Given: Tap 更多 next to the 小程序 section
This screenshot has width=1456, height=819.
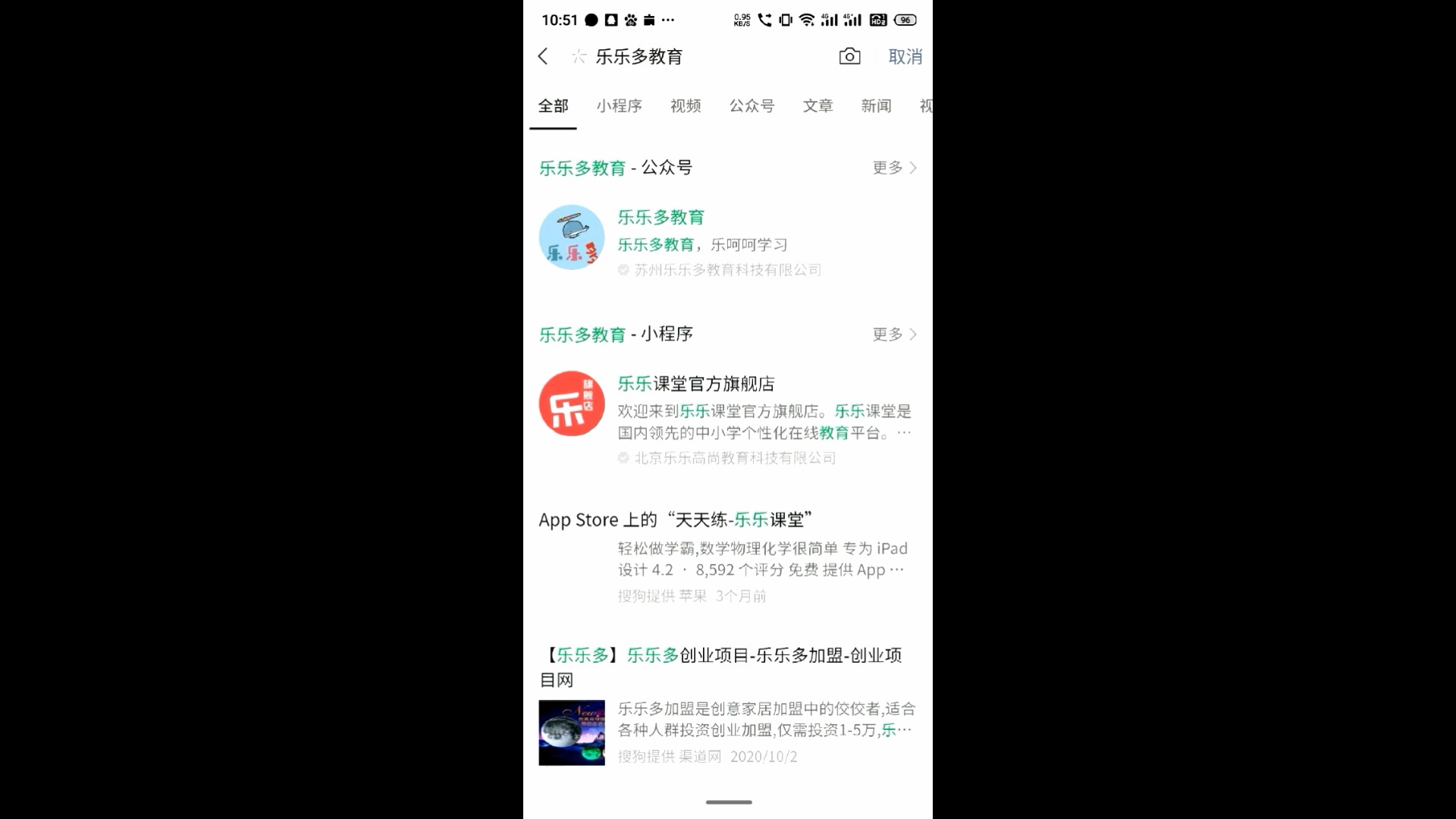Looking at the screenshot, I should (x=894, y=334).
